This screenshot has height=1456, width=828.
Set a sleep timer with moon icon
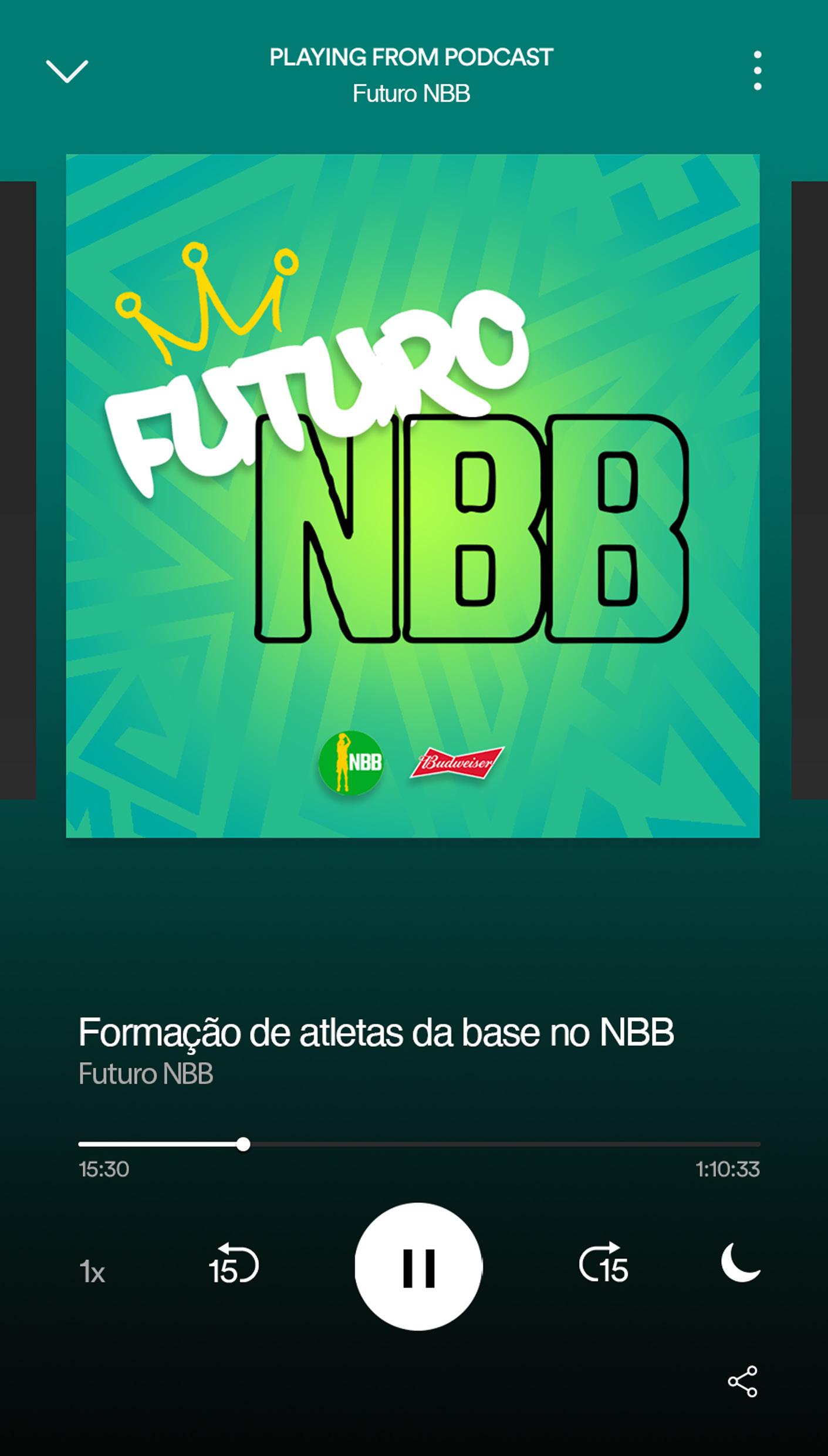tap(741, 1267)
